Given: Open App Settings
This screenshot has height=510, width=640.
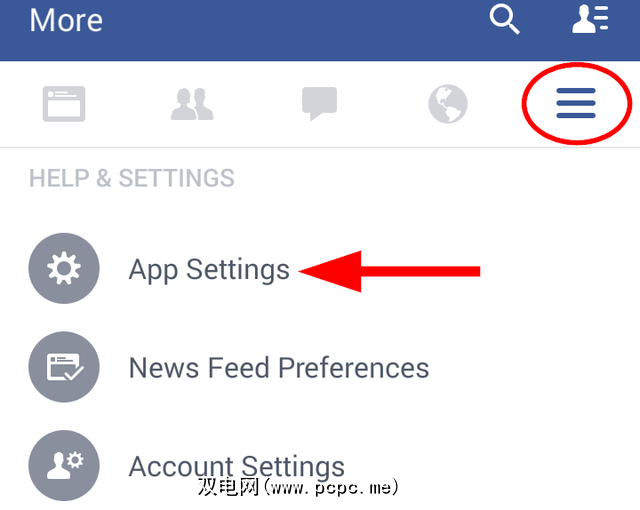Looking at the screenshot, I should click(x=209, y=269).
